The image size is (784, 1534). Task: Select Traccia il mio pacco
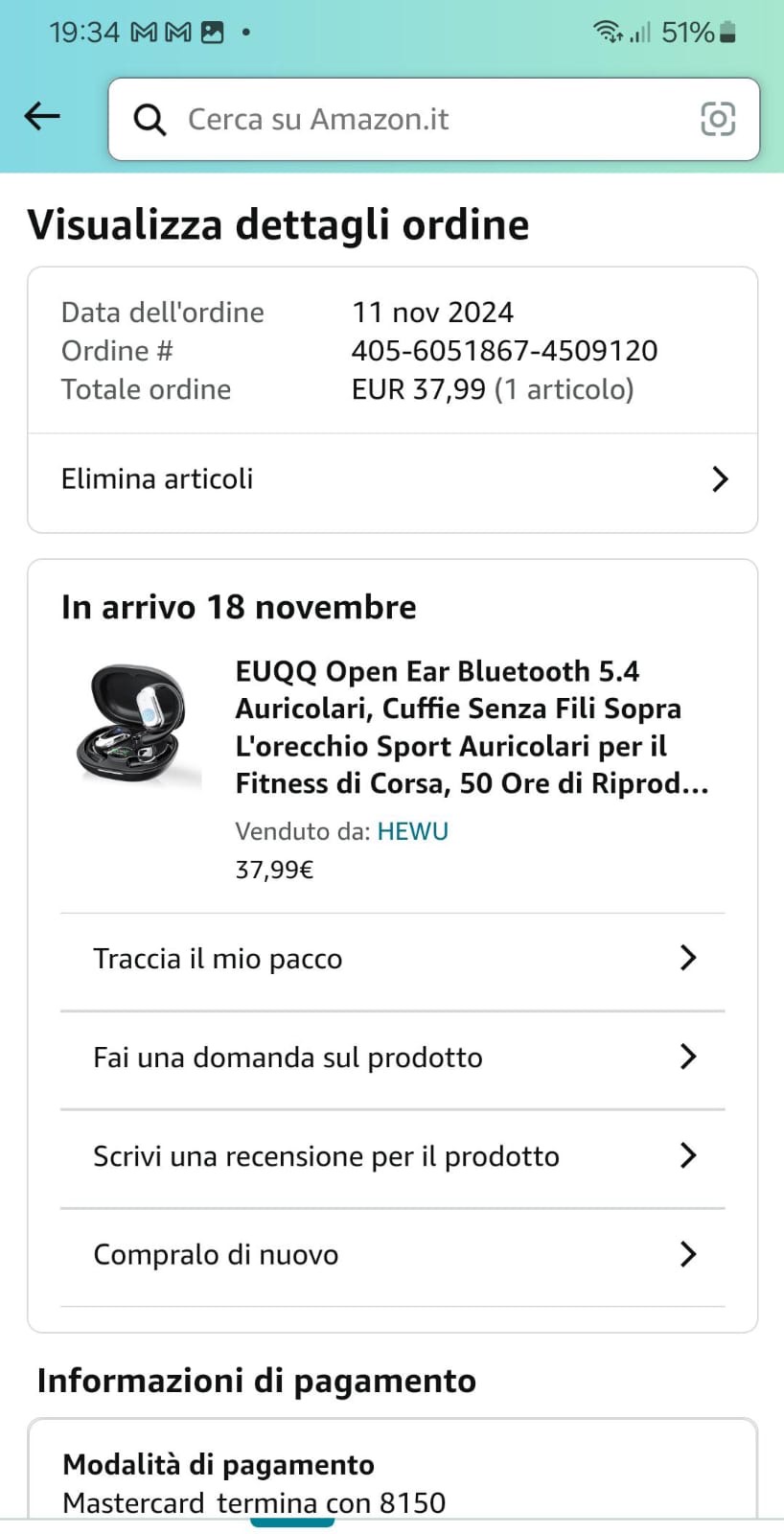(392, 959)
